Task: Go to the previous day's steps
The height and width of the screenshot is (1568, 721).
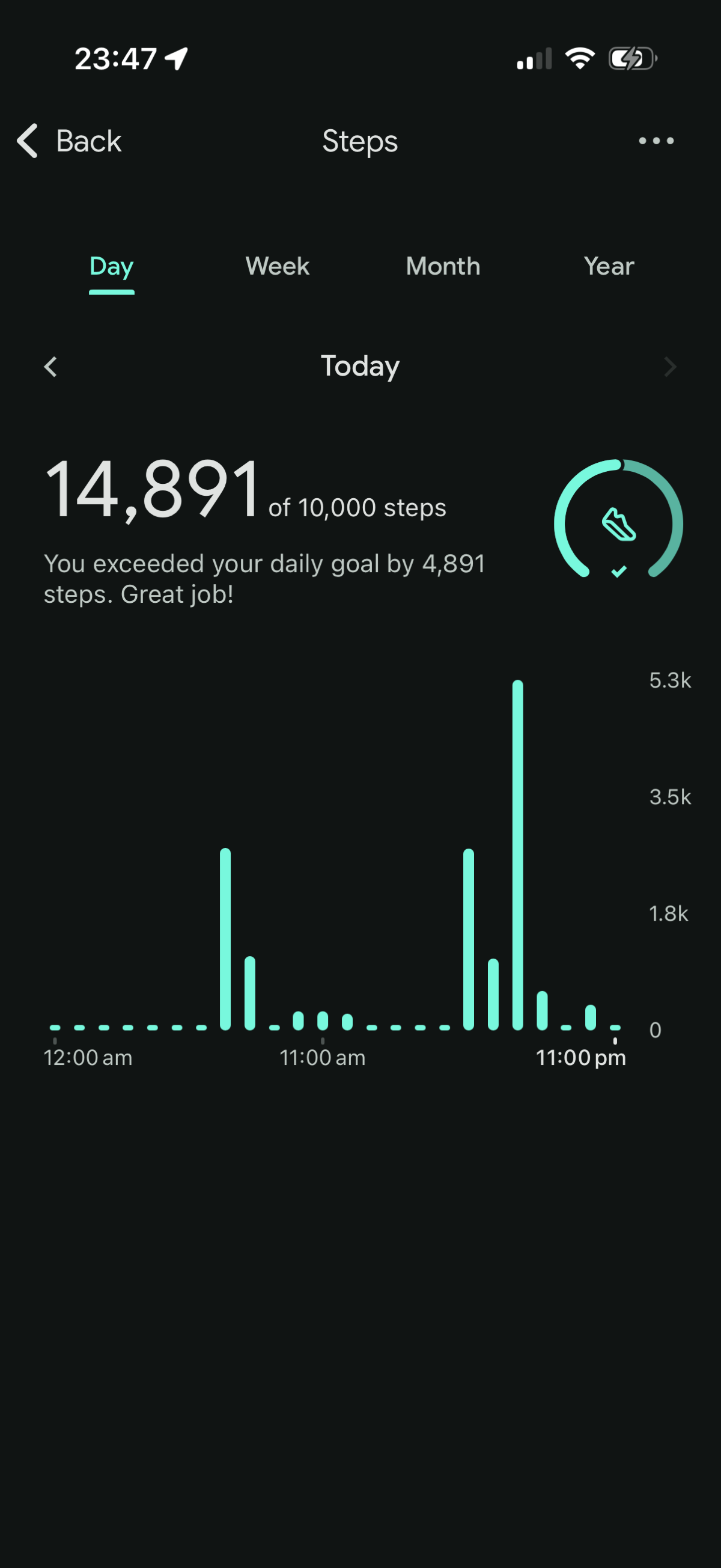Action: coord(51,367)
